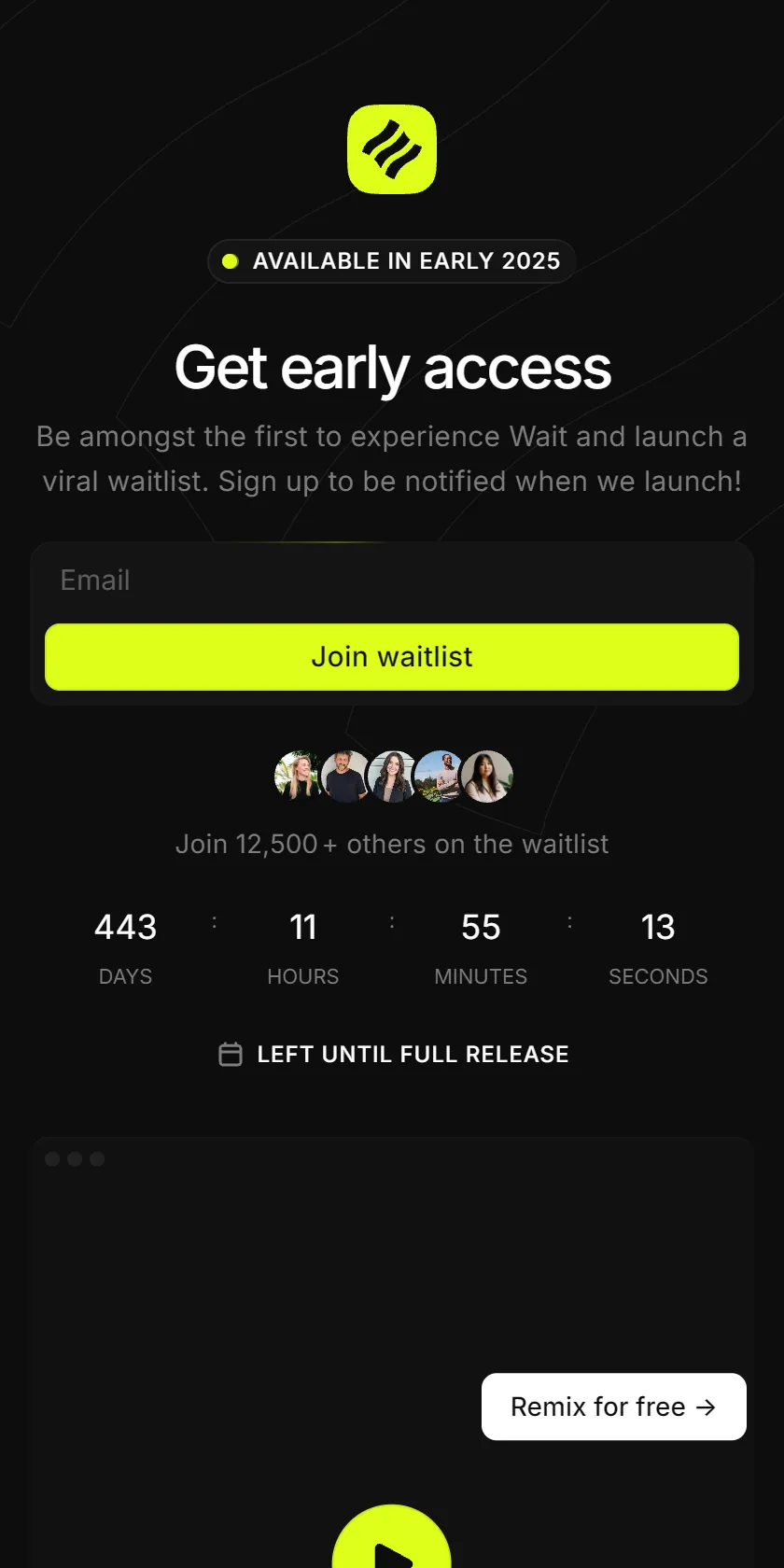Viewport: 784px width, 1568px height.
Task: Join the waitlist with the yellow button
Action: pyautogui.click(x=392, y=657)
